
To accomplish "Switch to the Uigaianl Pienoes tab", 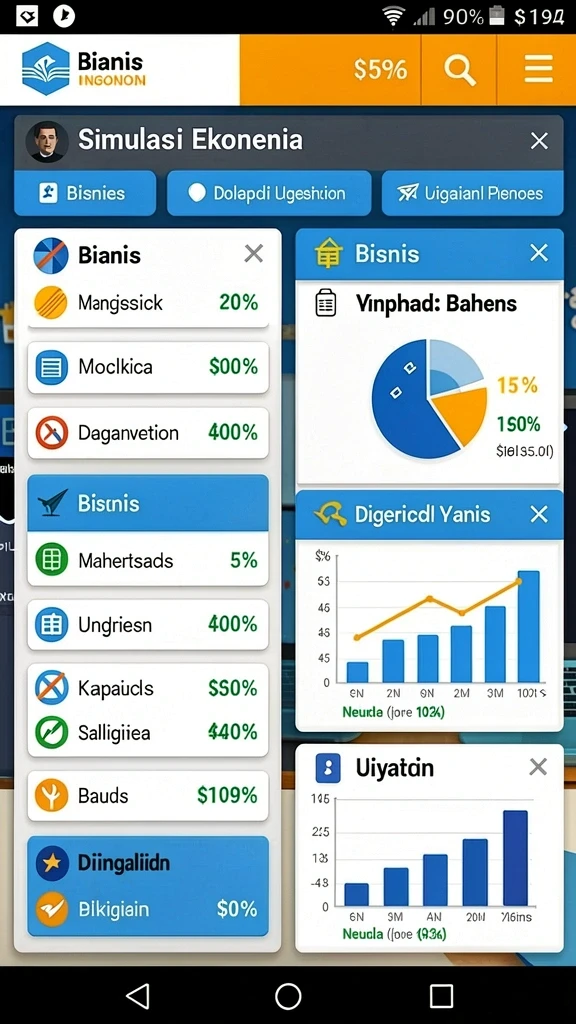I will [x=472, y=193].
